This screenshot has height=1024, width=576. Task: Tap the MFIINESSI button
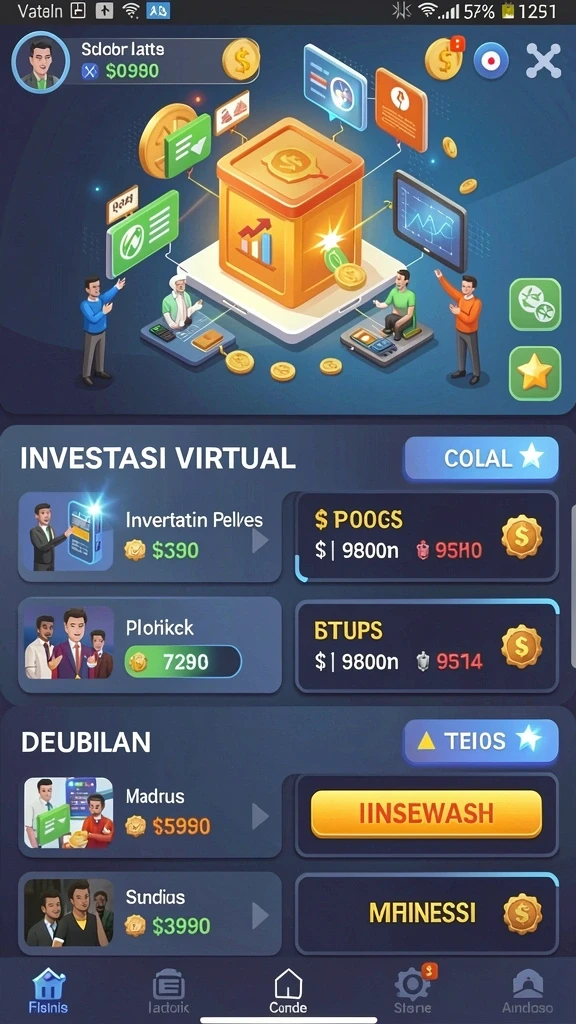[427, 914]
